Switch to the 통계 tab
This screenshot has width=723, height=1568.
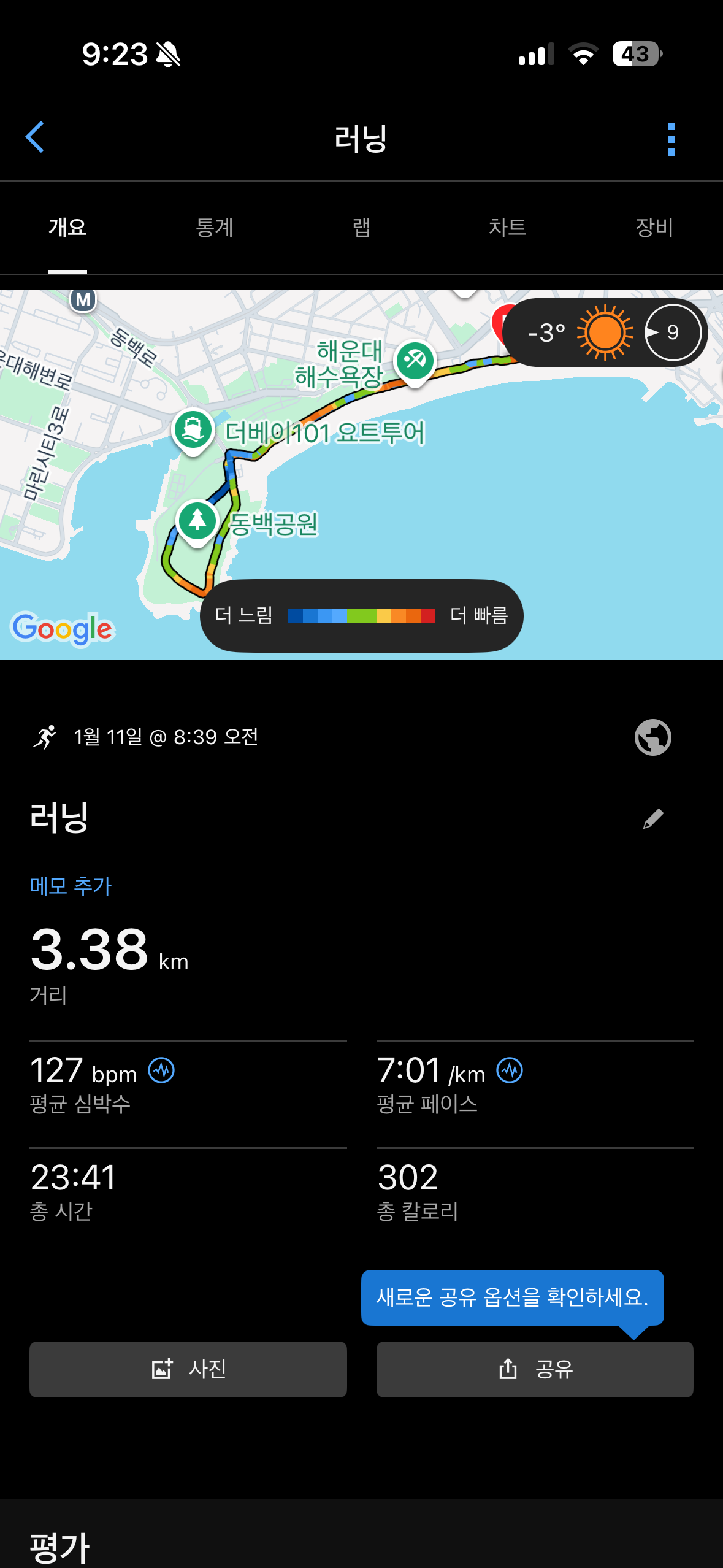coord(214,228)
